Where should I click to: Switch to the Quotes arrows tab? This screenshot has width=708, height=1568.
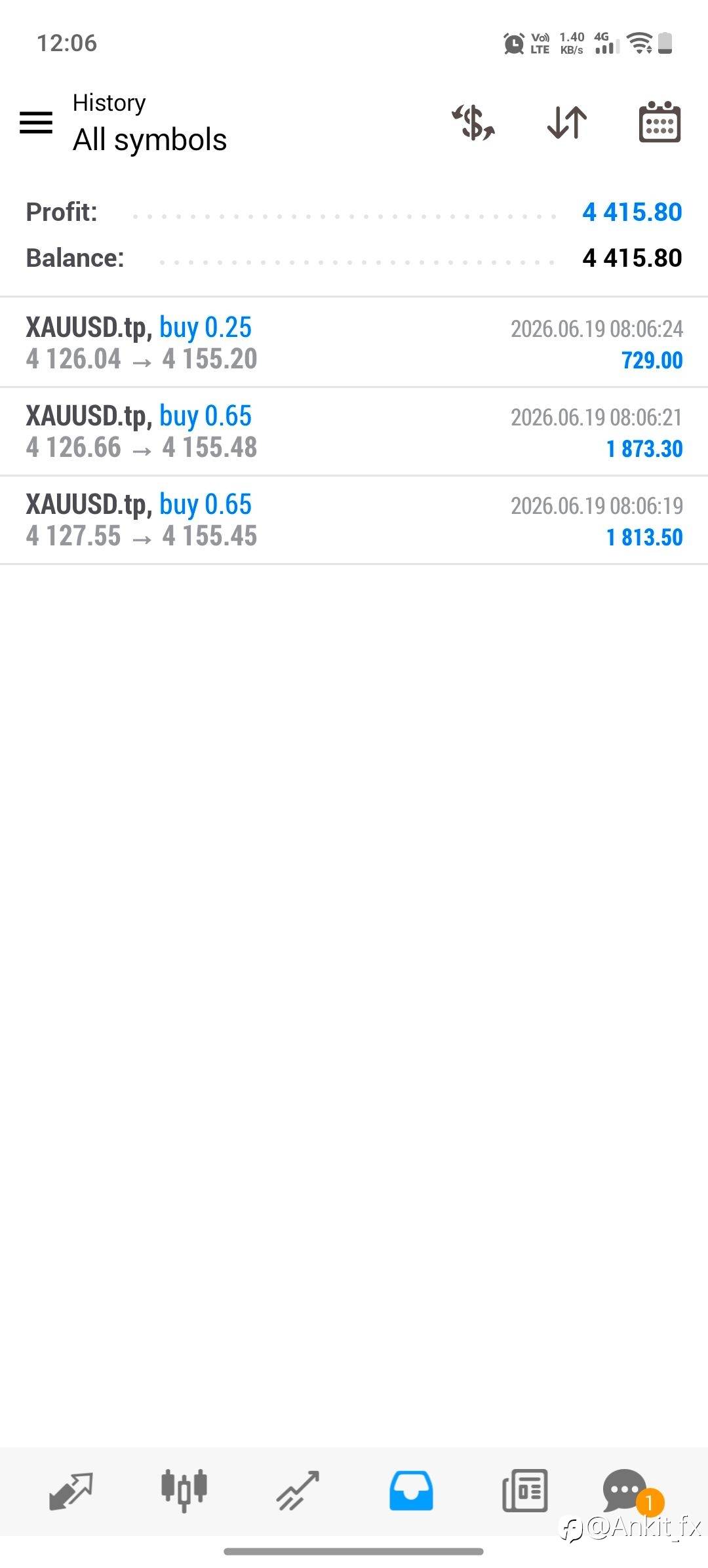point(71,1491)
